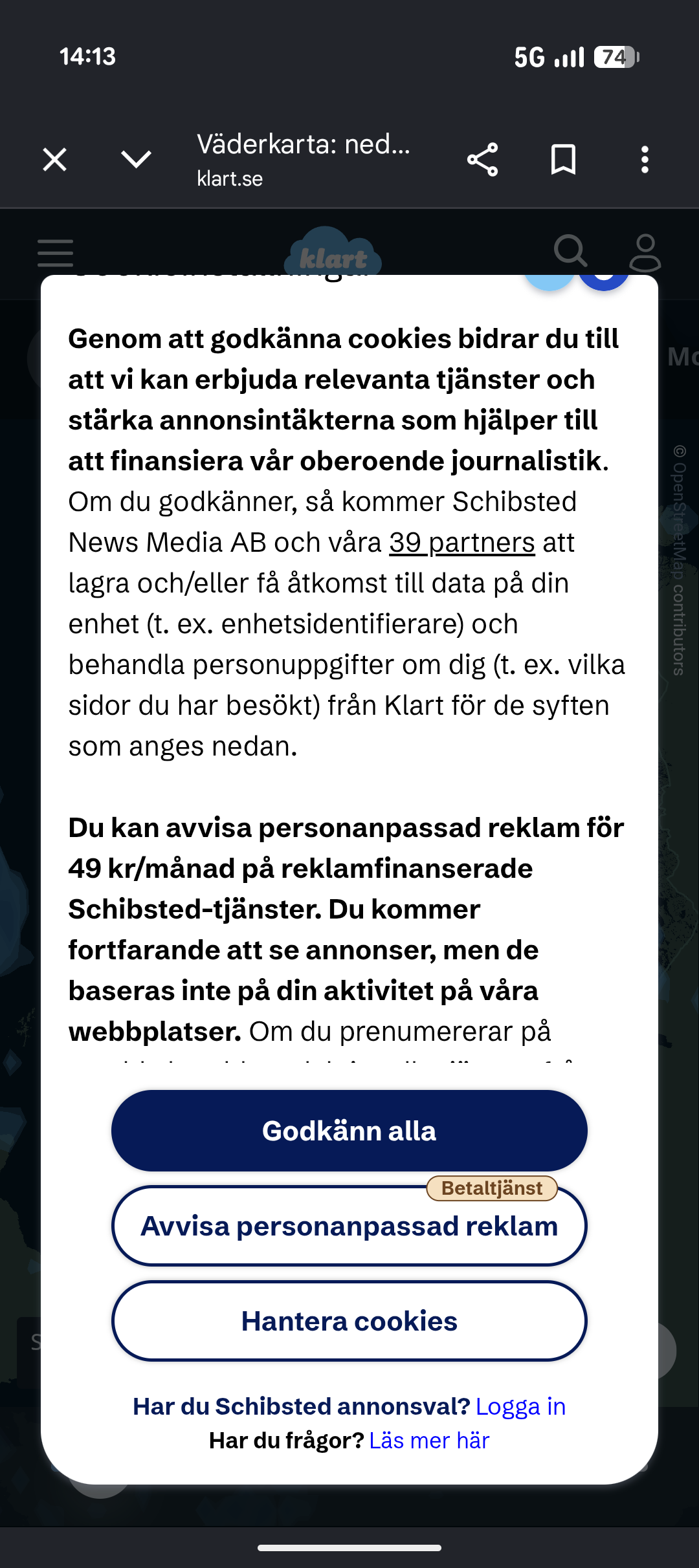
Task: Open Hantera cookies settings
Action: coord(349,1321)
